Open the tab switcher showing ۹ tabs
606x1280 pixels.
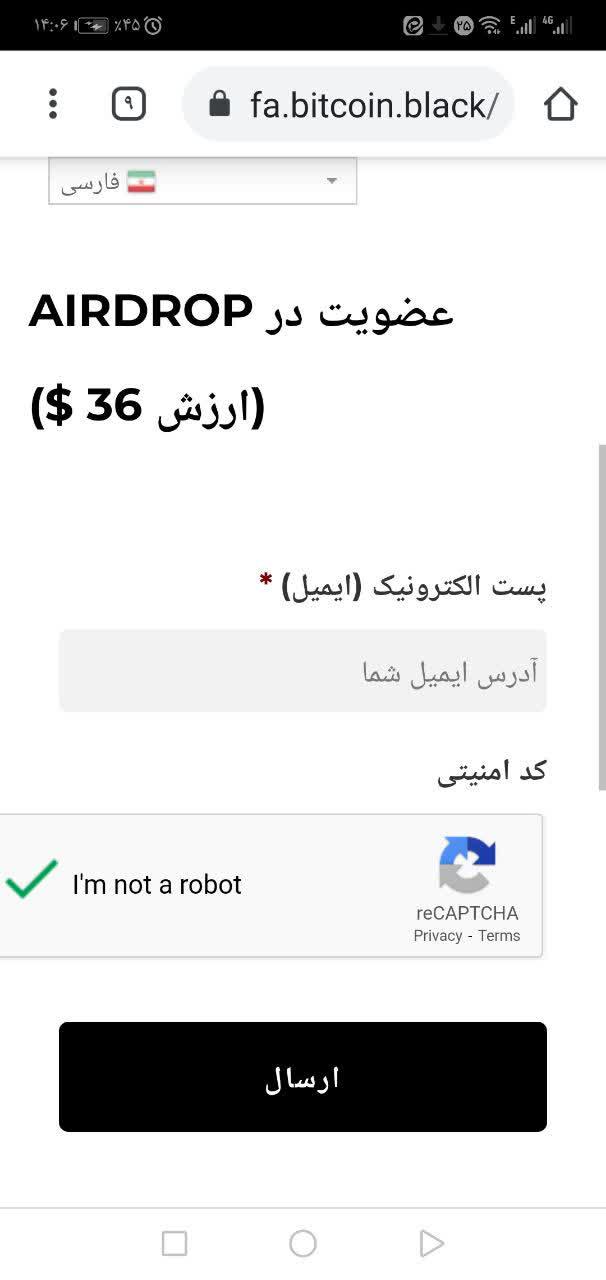(x=129, y=103)
